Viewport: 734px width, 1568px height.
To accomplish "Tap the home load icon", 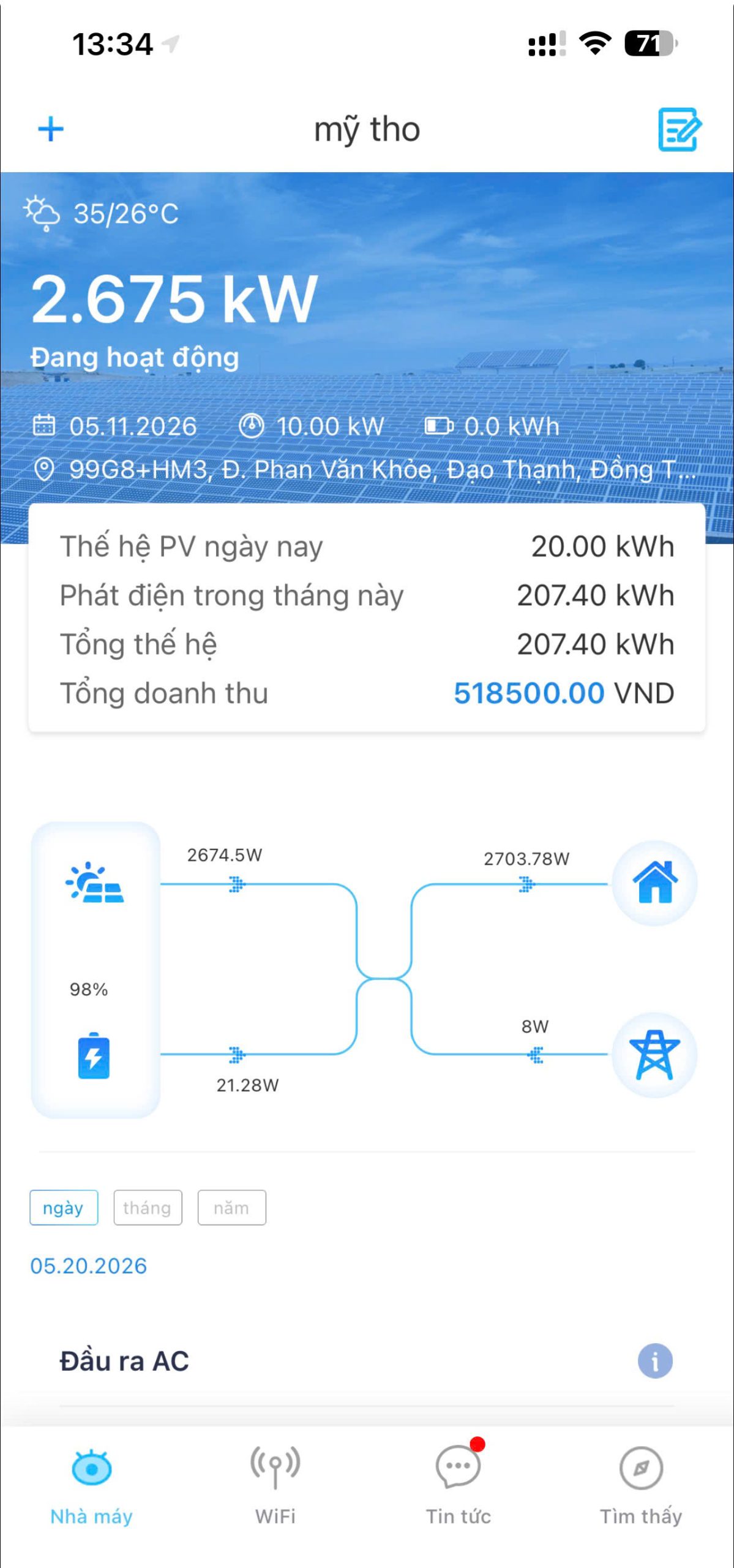I will point(654,883).
